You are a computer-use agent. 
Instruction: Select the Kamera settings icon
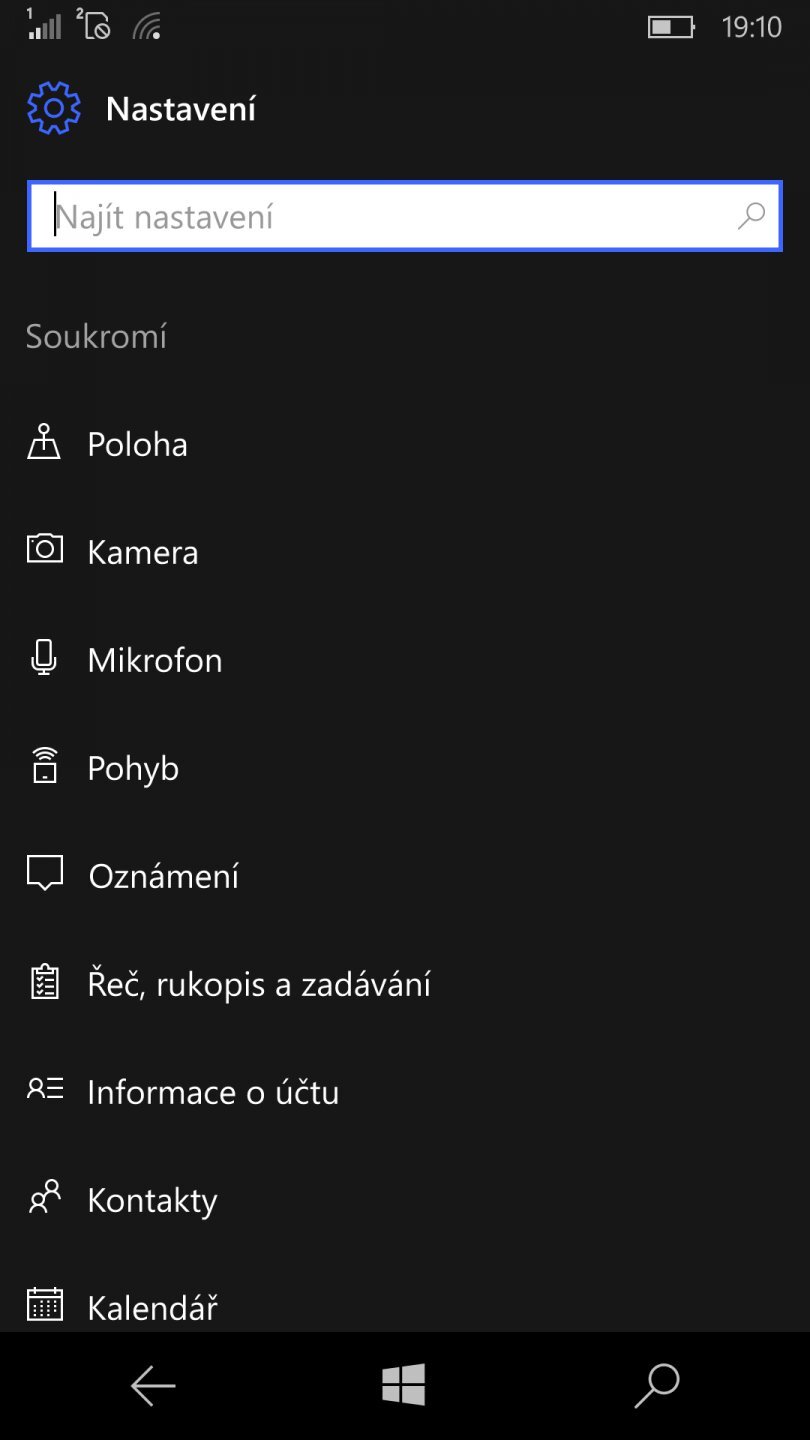click(x=44, y=549)
